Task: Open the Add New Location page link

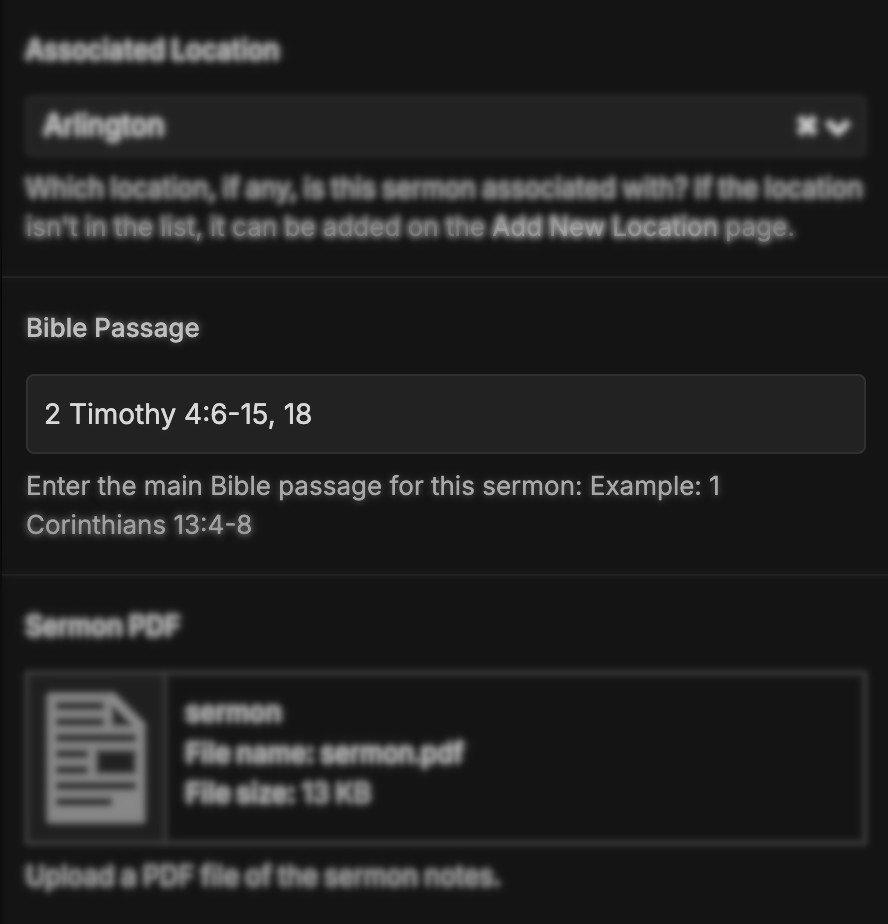Action: click(x=604, y=227)
